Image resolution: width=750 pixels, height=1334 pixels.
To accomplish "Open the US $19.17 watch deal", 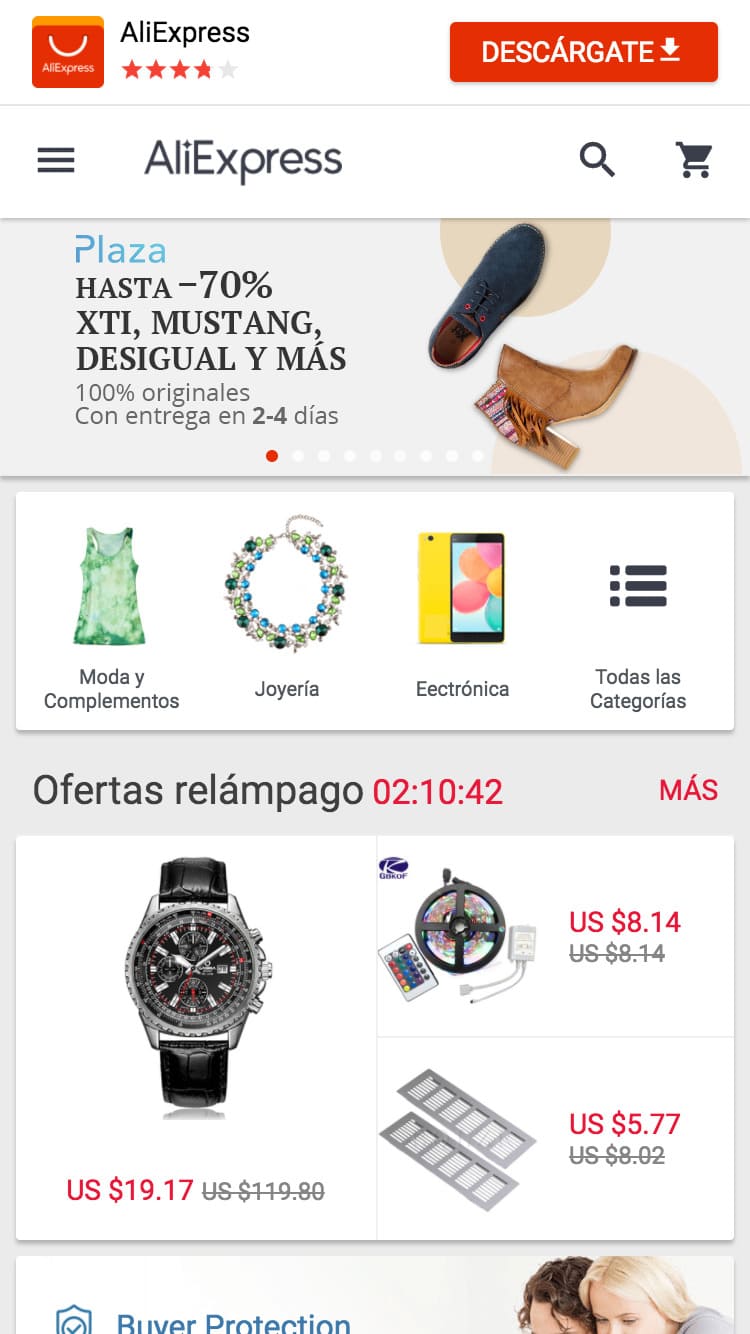I will (195, 1020).
